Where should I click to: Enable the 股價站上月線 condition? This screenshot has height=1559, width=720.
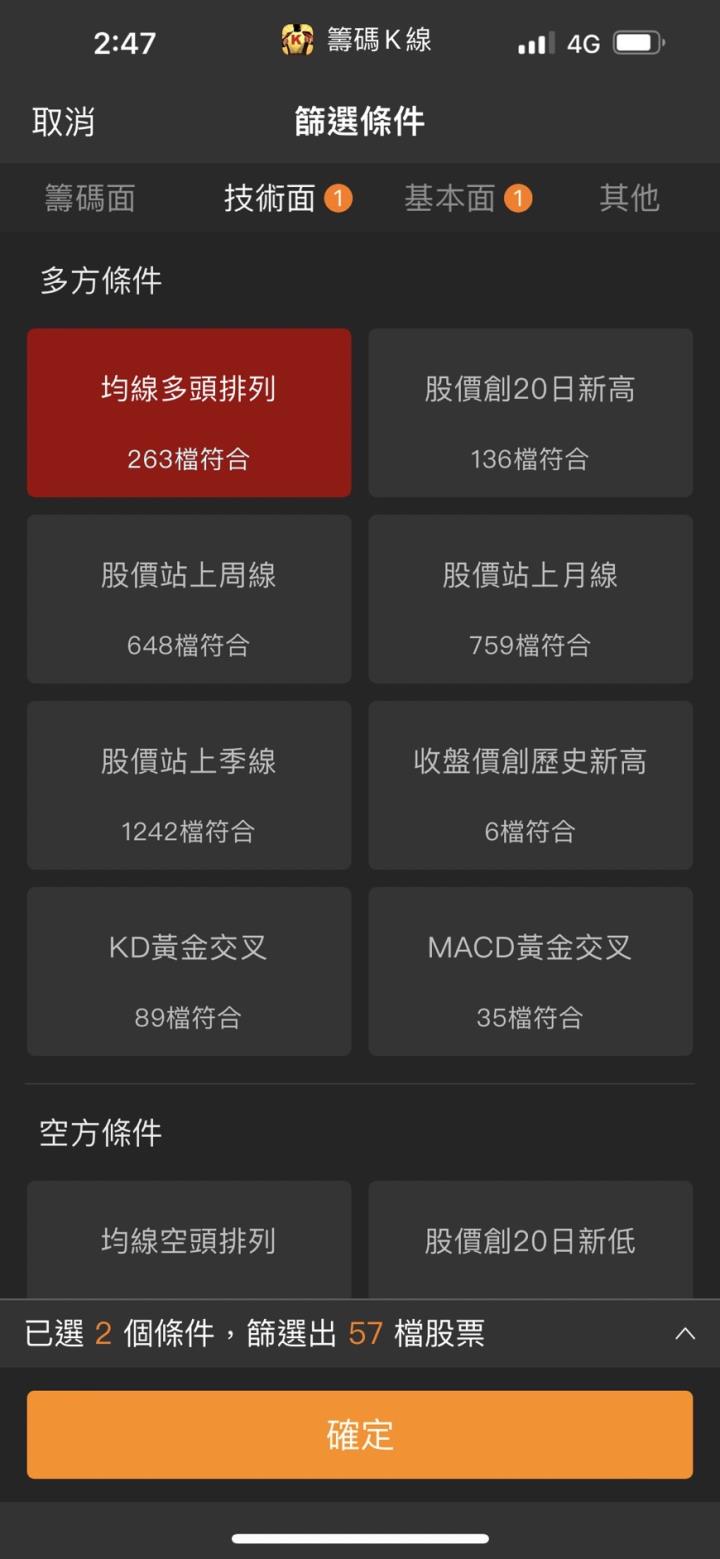(530, 599)
